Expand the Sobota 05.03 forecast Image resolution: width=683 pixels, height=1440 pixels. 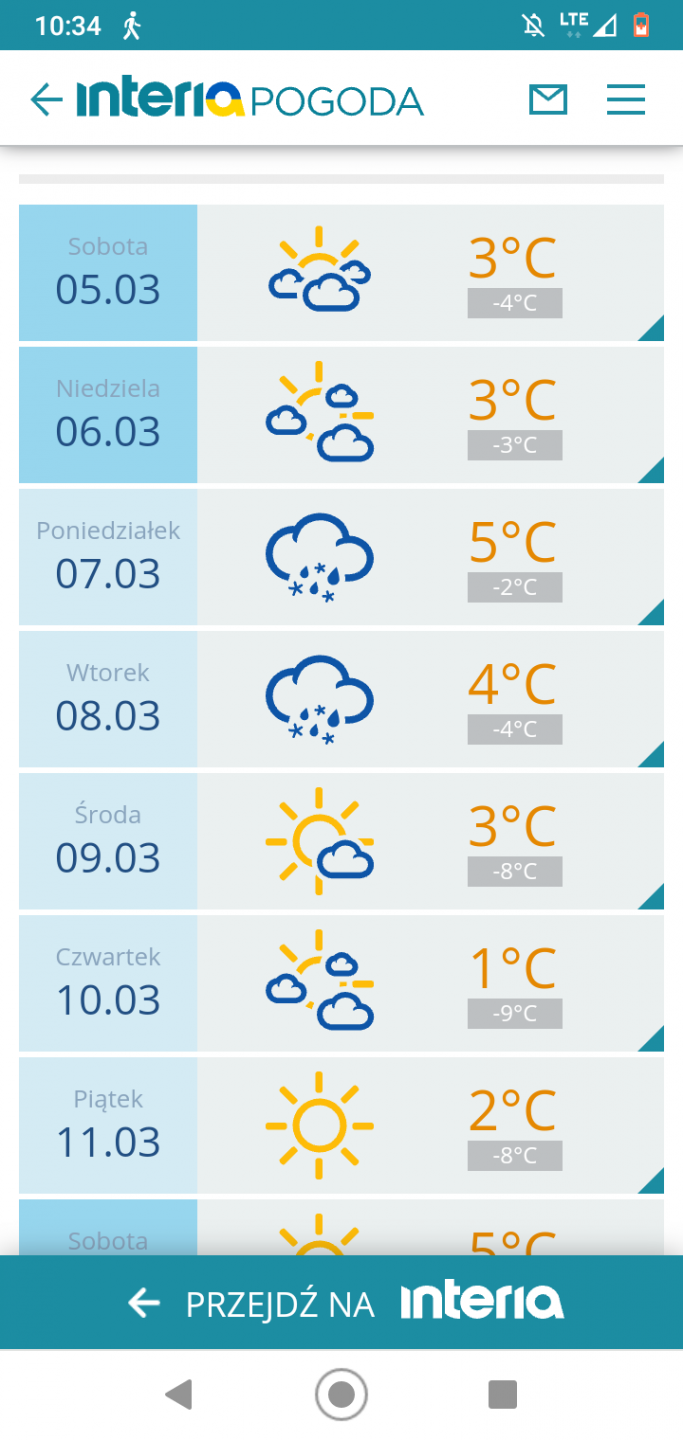coord(341,273)
